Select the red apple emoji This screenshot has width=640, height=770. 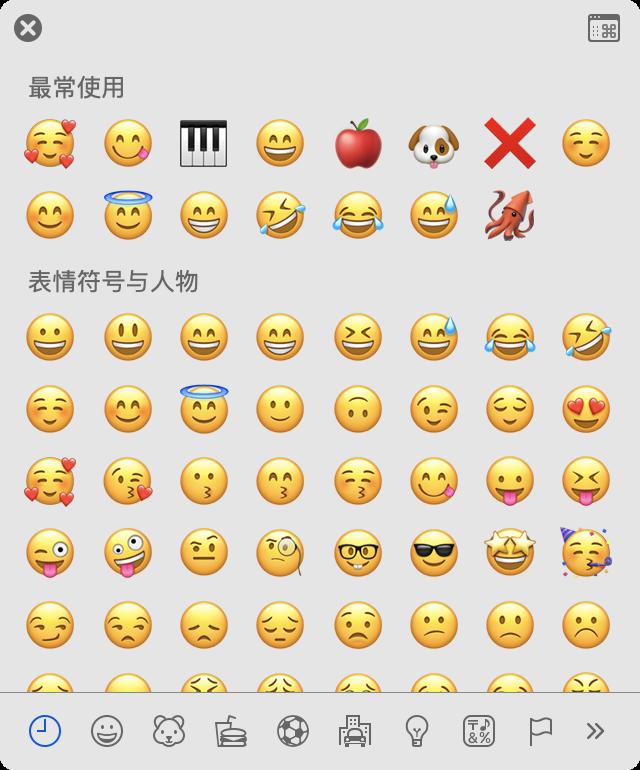pos(357,144)
